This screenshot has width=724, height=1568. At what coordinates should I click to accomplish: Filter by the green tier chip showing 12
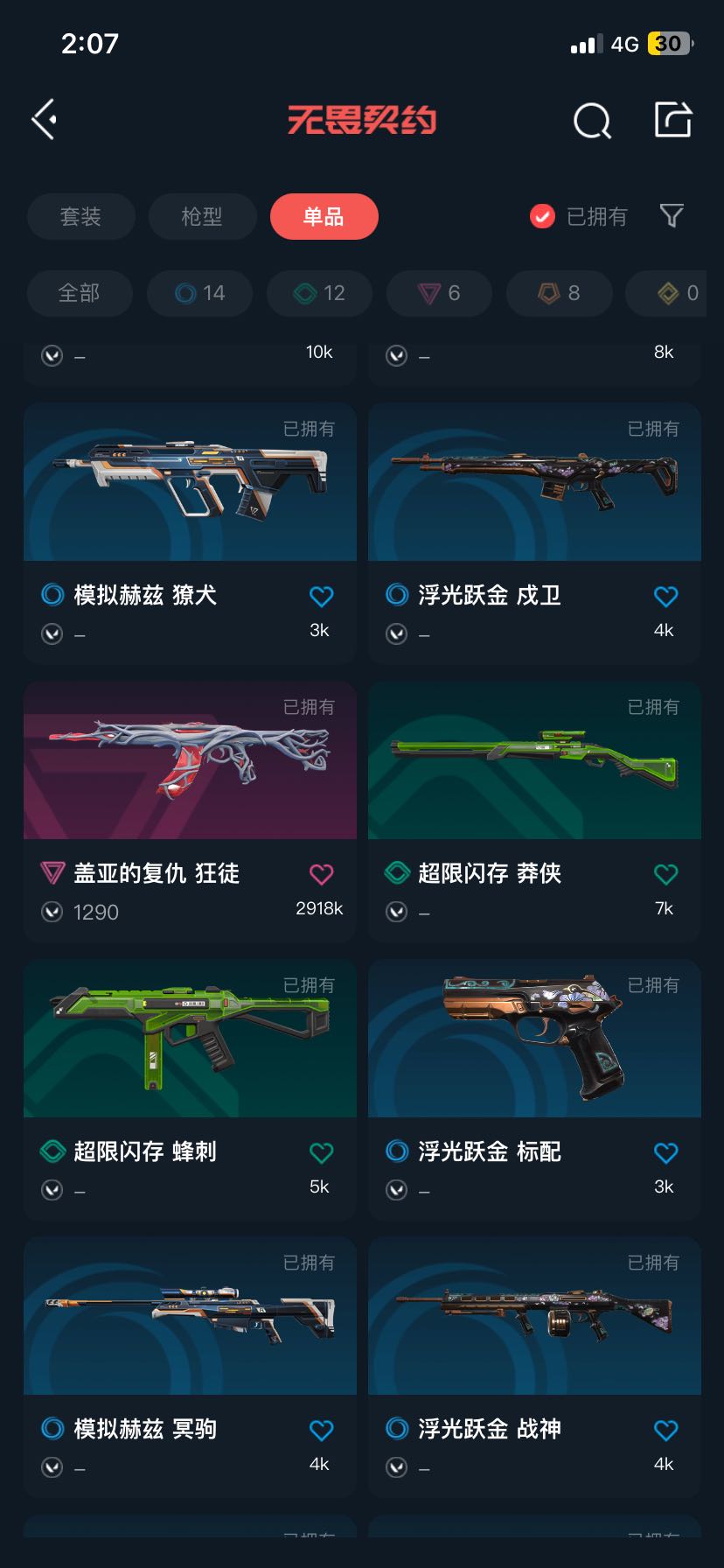pos(319,293)
